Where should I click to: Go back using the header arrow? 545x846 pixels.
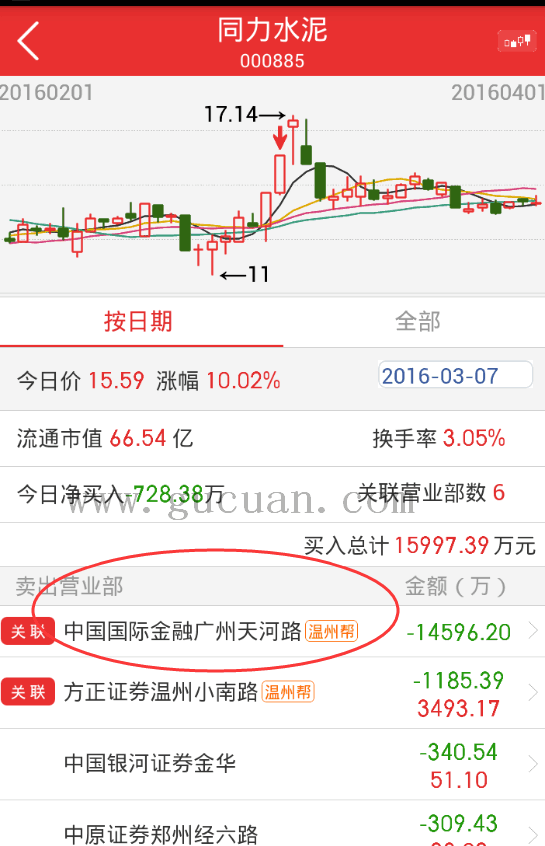pos(28,41)
